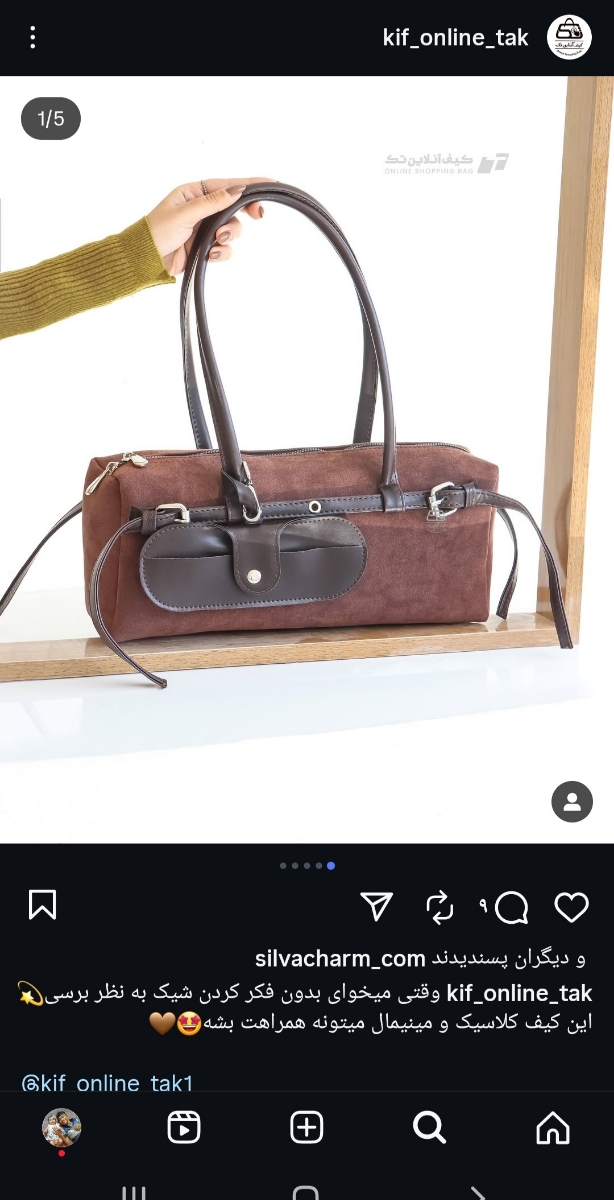
Task: Create a new post with plus
Action: (x=306, y=1128)
